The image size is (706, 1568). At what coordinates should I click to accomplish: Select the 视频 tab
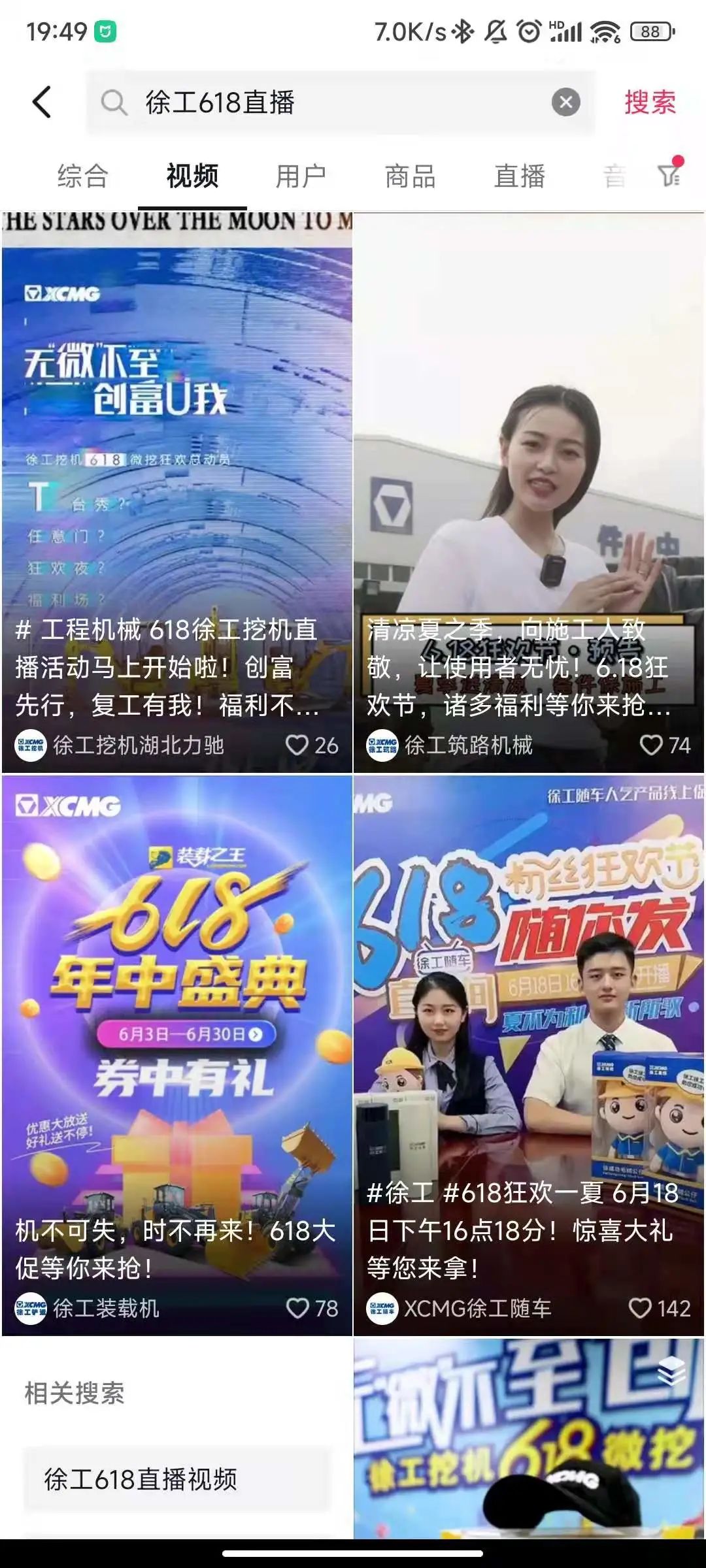(192, 176)
